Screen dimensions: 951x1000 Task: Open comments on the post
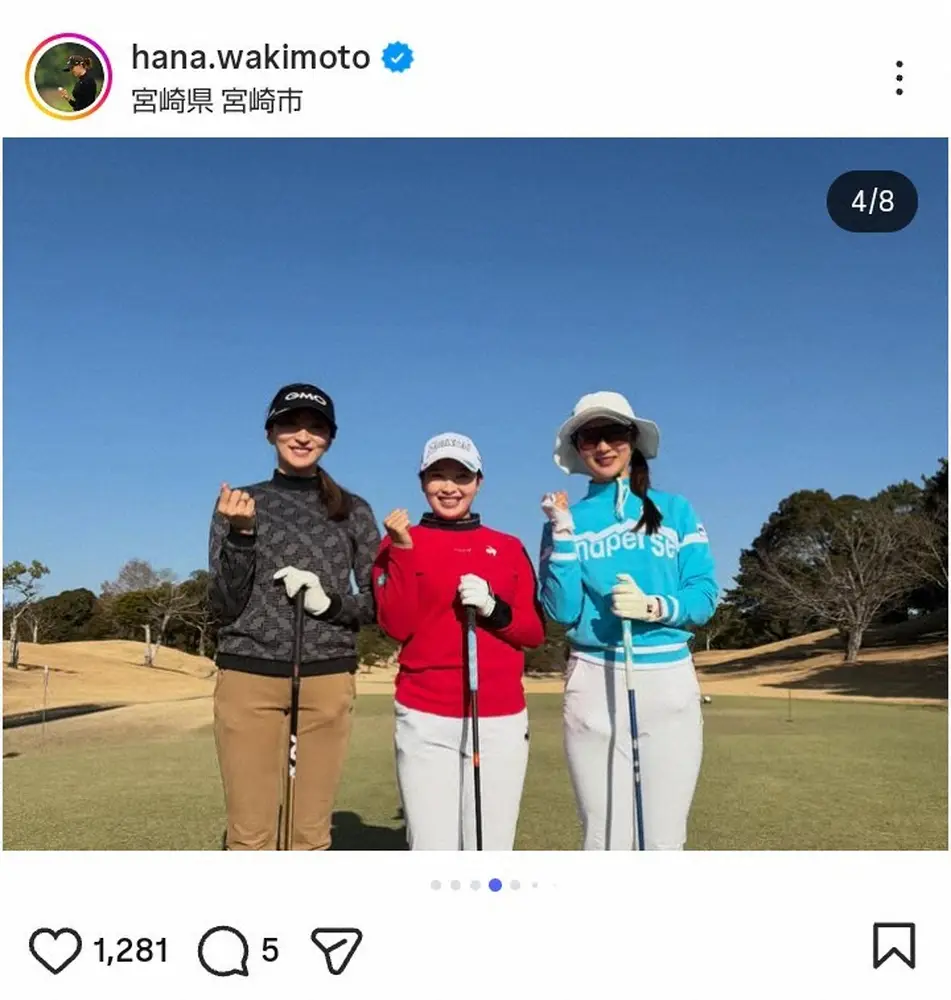click(x=223, y=950)
